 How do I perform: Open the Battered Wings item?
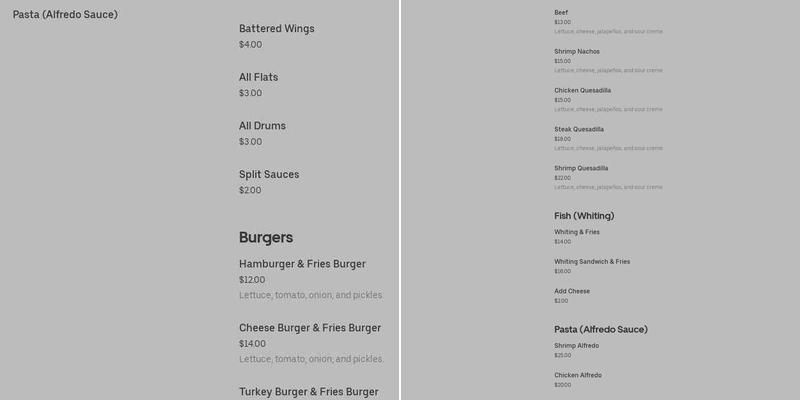276,29
